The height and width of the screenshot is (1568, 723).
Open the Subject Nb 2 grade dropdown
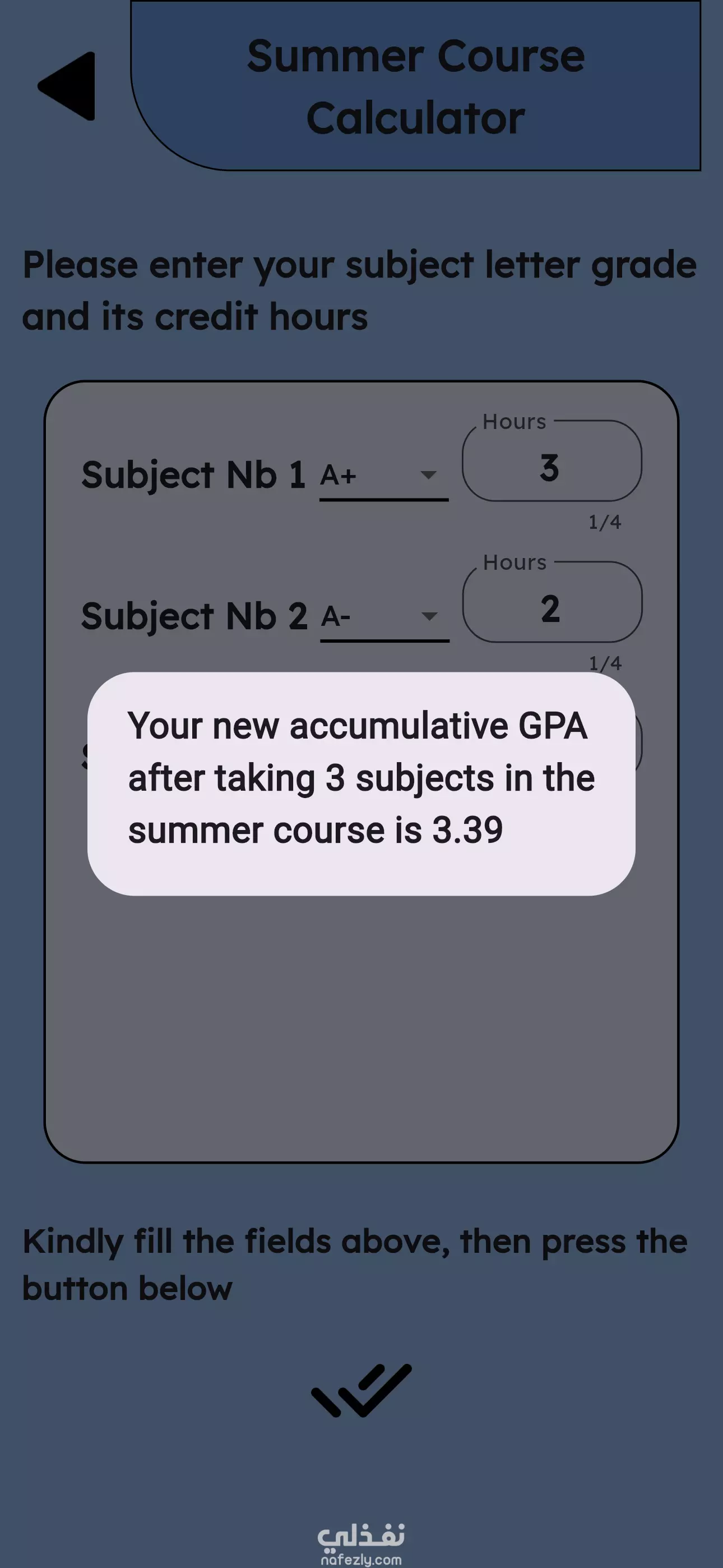pos(384,617)
